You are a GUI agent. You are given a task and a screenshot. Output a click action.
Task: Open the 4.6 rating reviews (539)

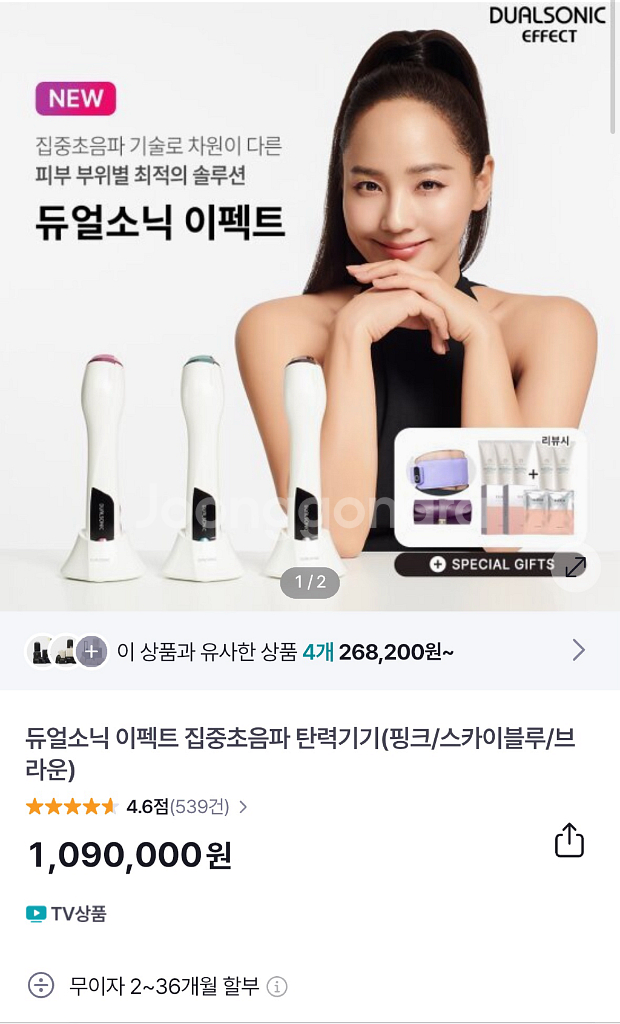click(x=137, y=806)
